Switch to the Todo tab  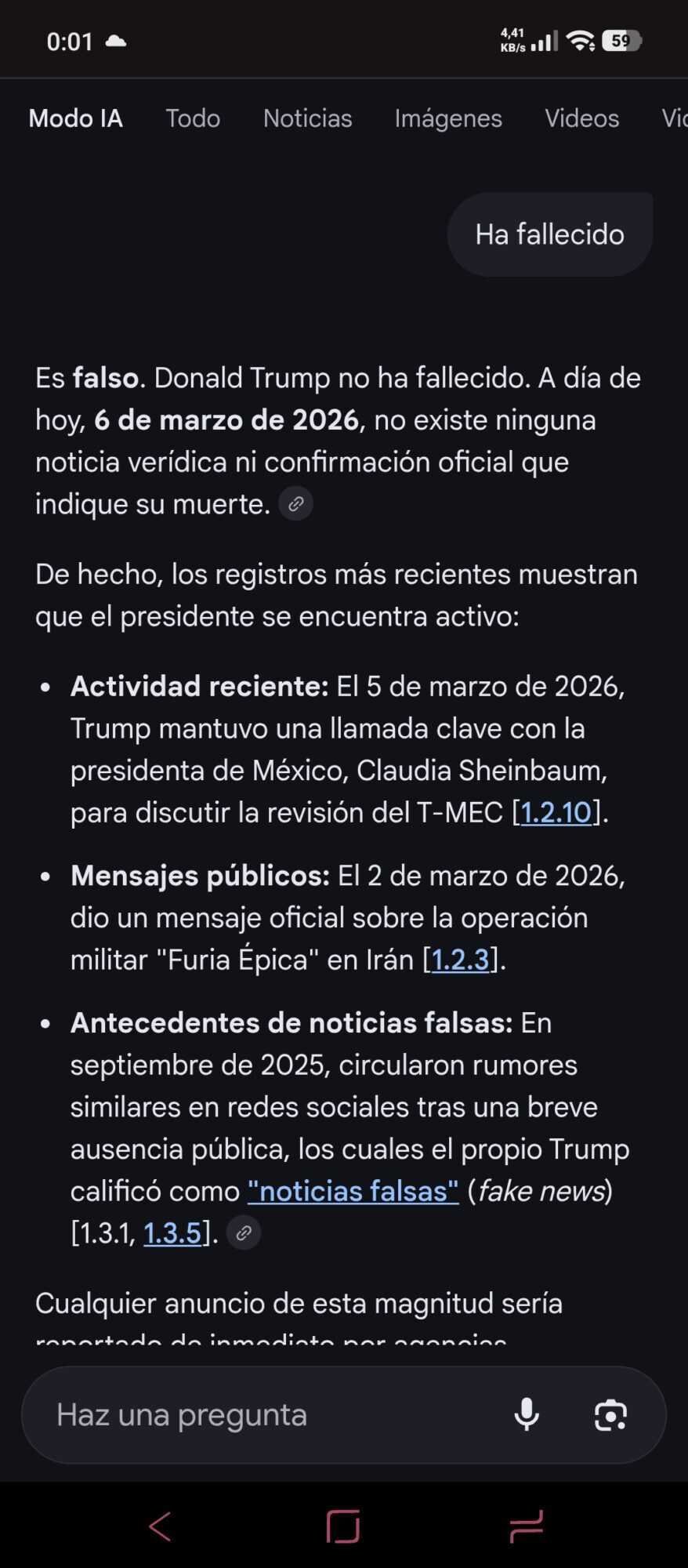tap(192, 118)
